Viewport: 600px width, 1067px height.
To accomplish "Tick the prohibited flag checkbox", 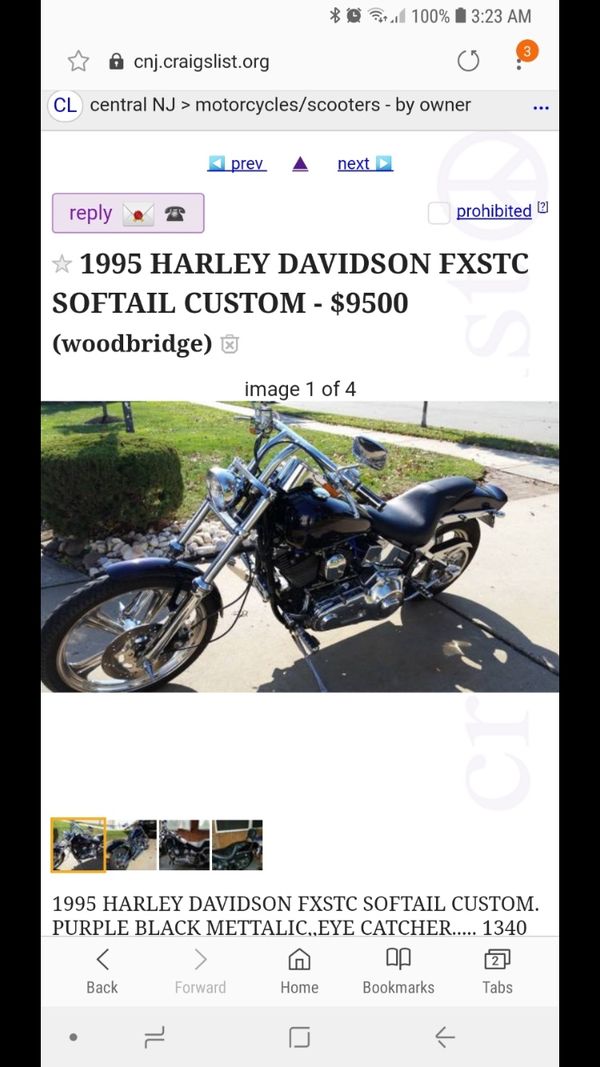I will click(439, 212).
